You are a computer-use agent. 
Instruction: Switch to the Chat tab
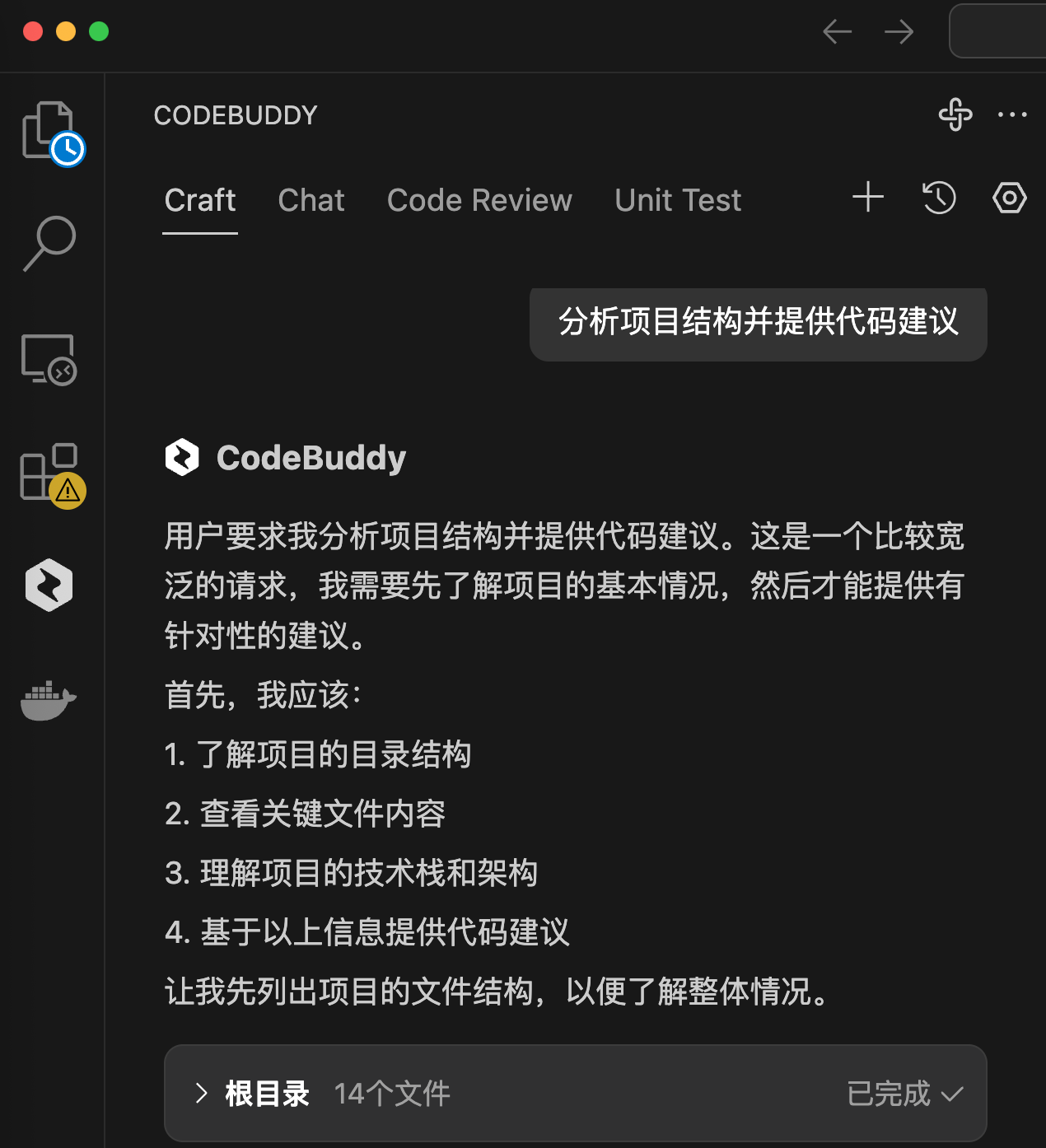311,200
